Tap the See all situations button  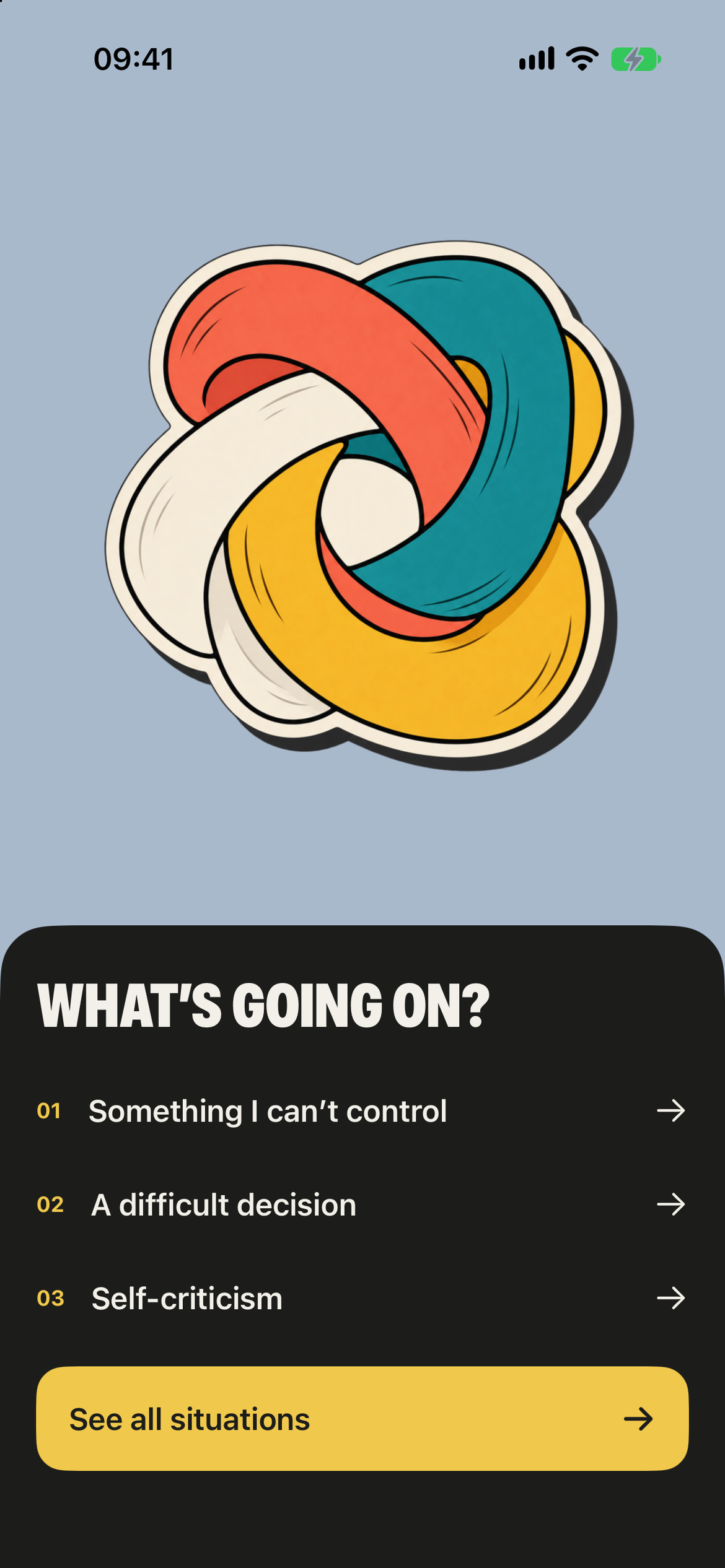(x=362, y=1419)
